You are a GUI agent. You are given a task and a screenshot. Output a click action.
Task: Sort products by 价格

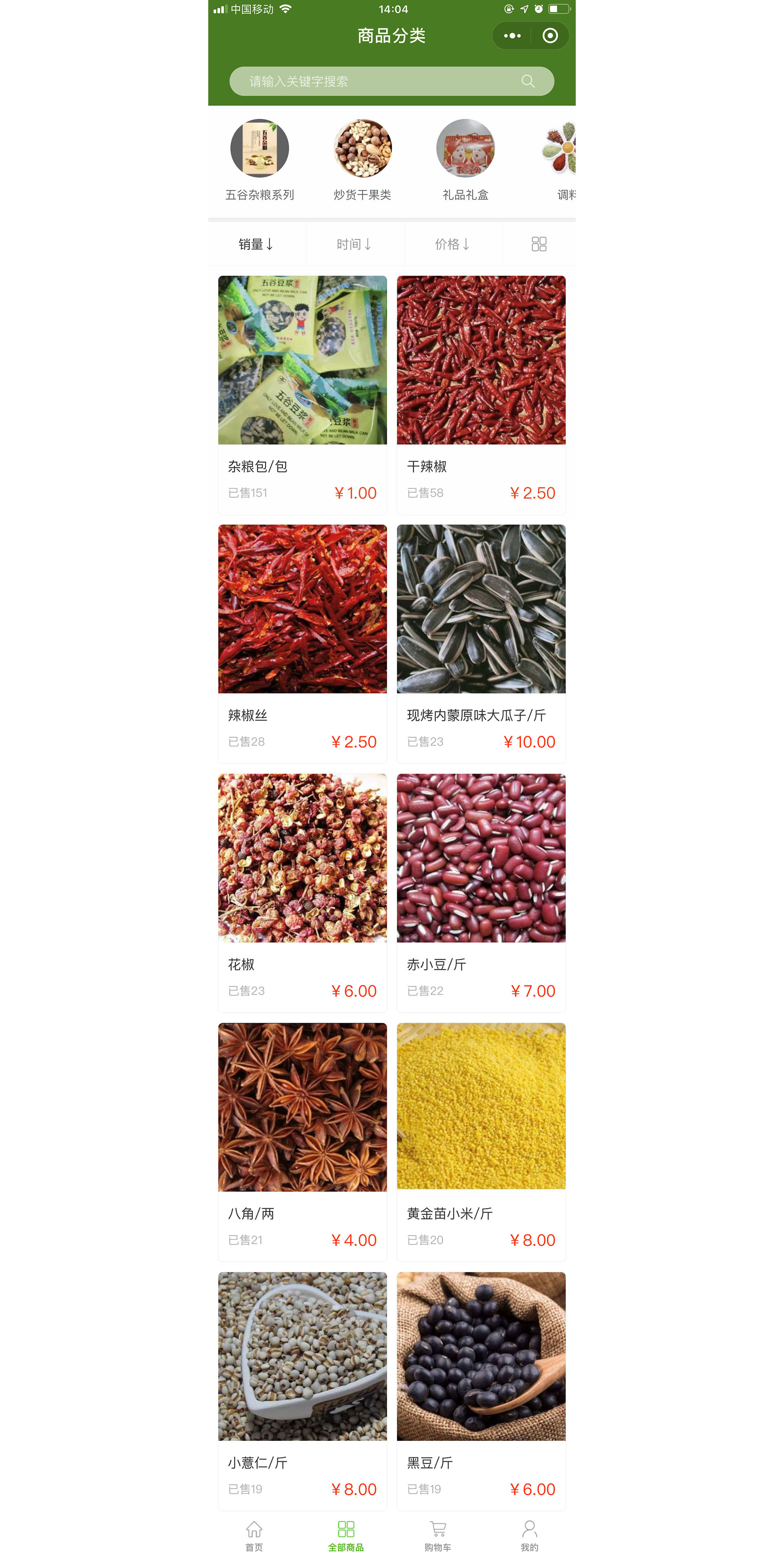(x=452, y=244)
